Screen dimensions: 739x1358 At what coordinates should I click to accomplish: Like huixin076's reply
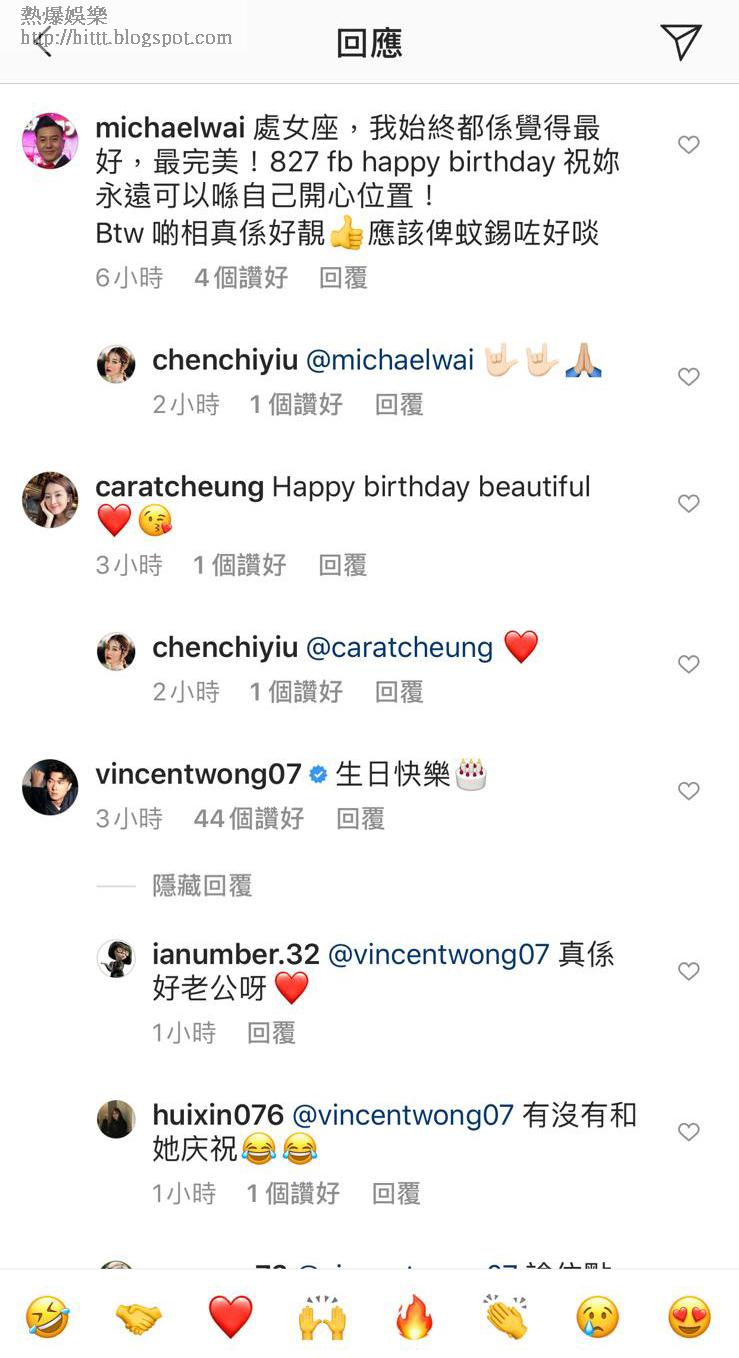[x=688, y=1132]
